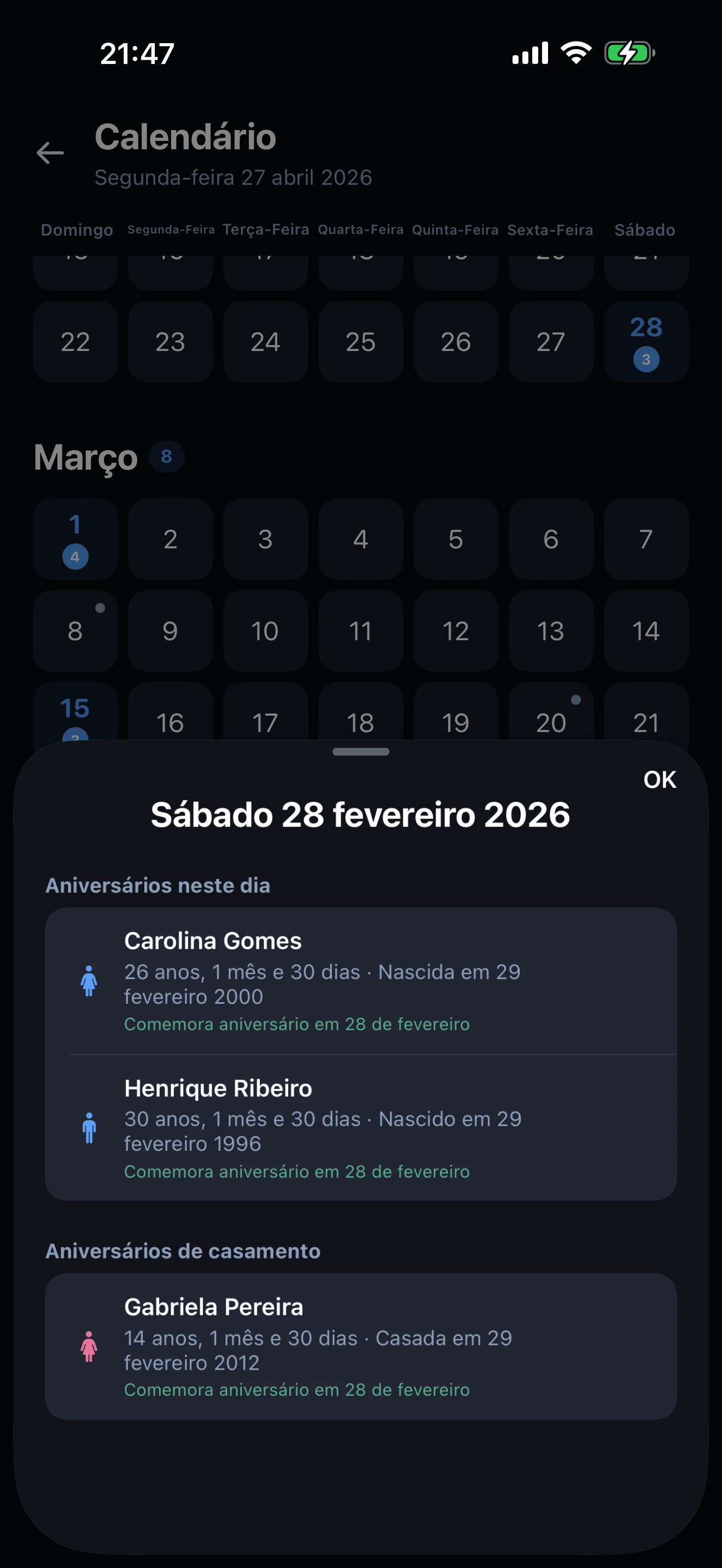
Task: Tap March 10 day cell
Action: click(x=265, y=631)
